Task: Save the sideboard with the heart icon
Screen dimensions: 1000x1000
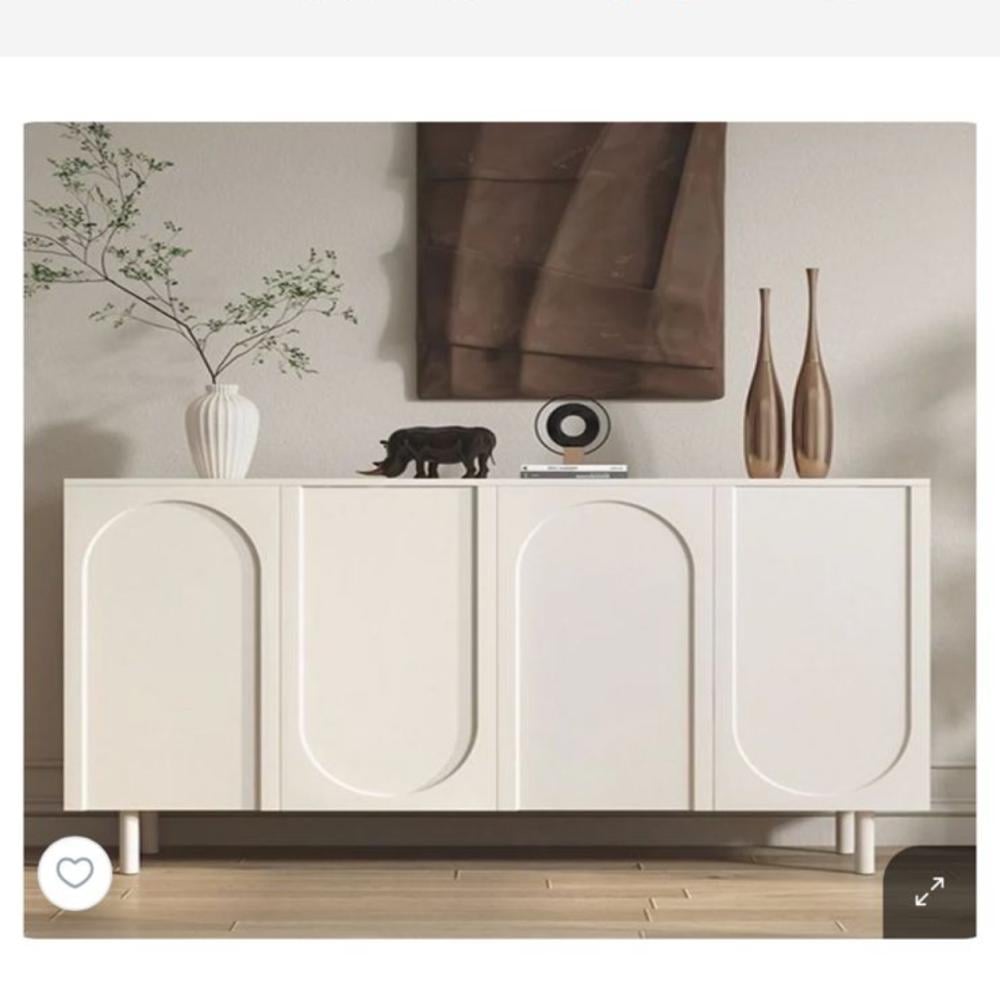Action: click(x=75, y=872)
